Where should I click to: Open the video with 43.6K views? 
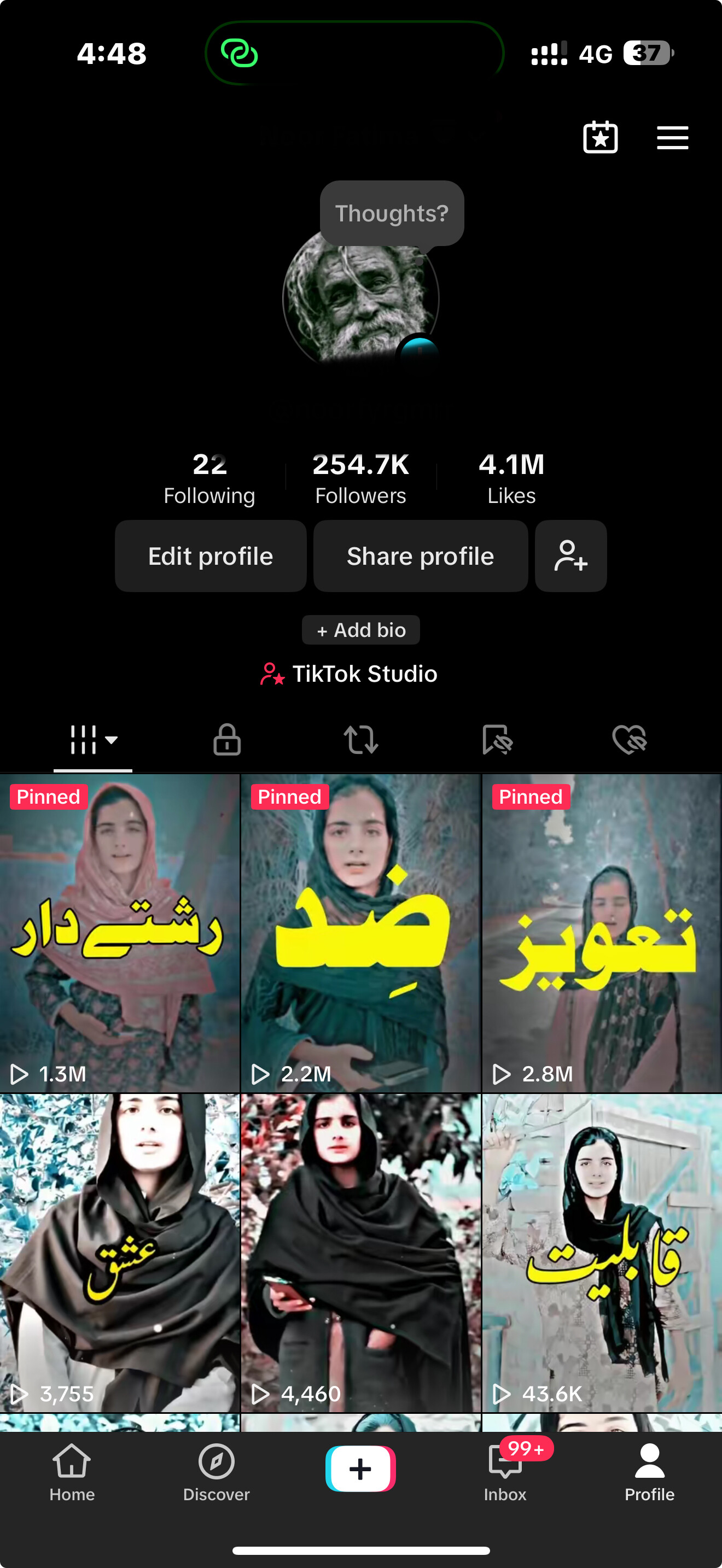602,1253
